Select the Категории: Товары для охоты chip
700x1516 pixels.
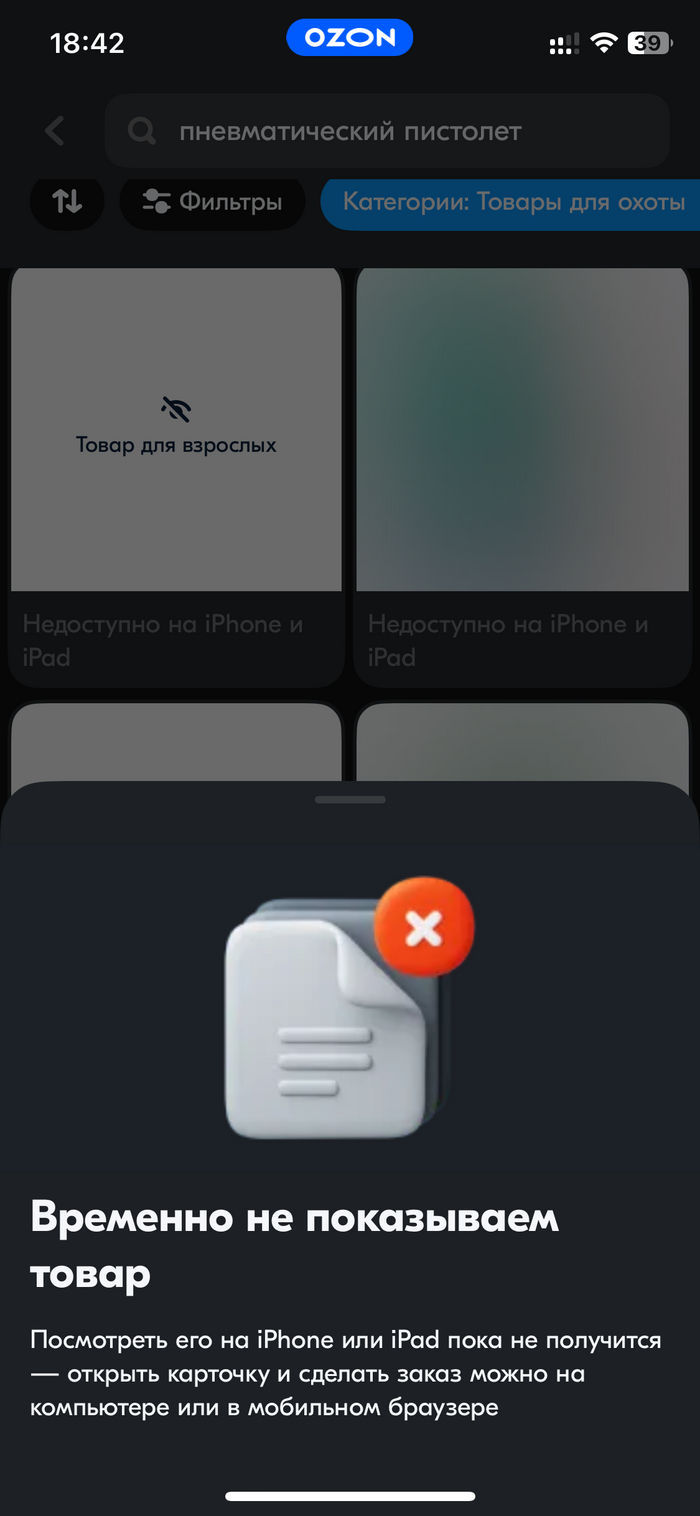(512, 202)
